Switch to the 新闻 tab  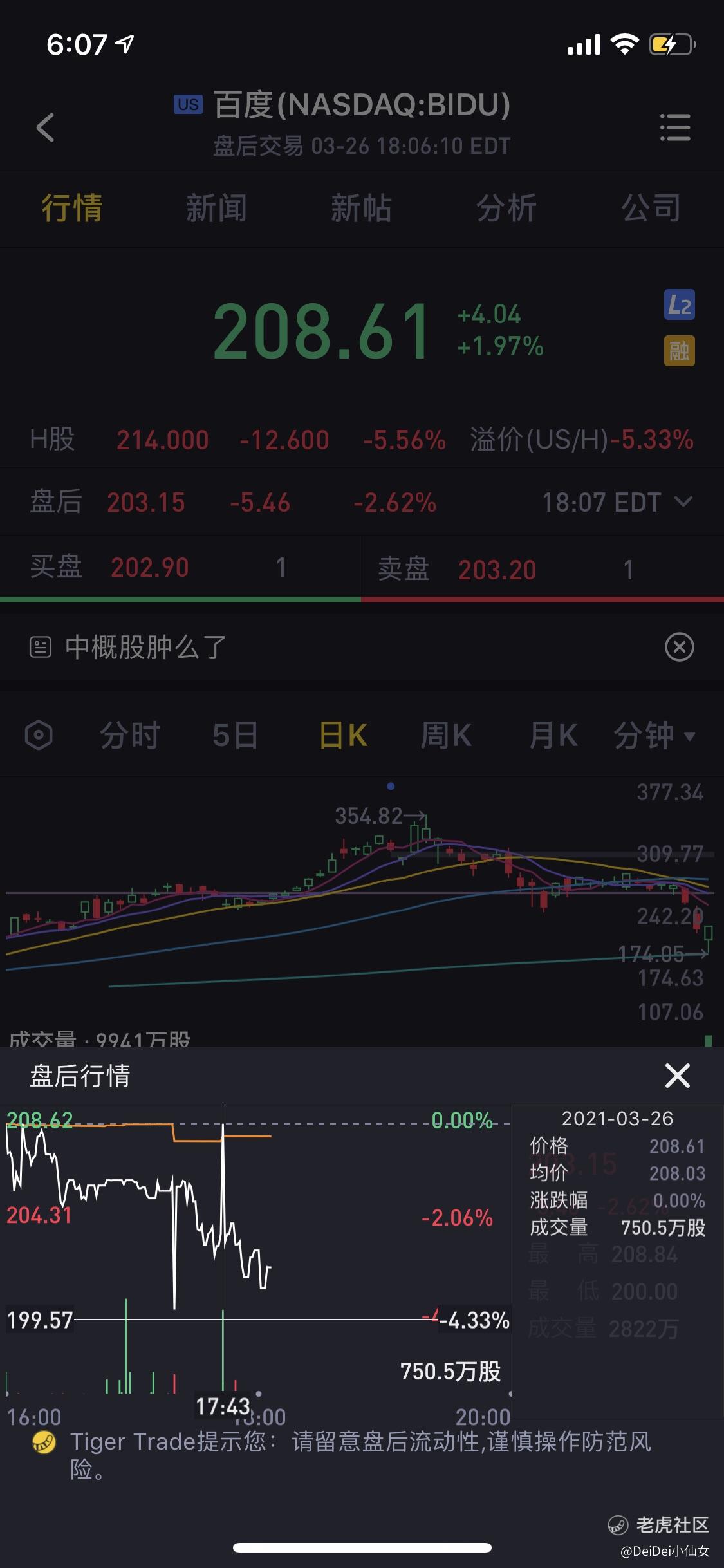216,209
